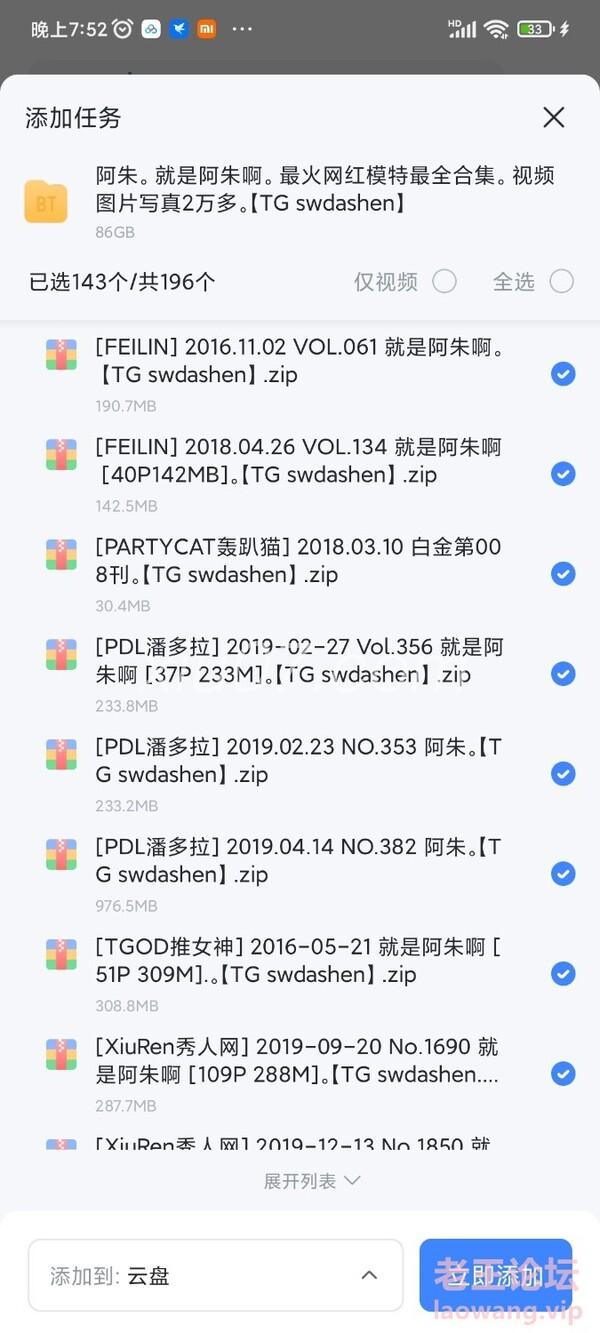
Task: Tap the 立即添加 button
Action: 496,1275
